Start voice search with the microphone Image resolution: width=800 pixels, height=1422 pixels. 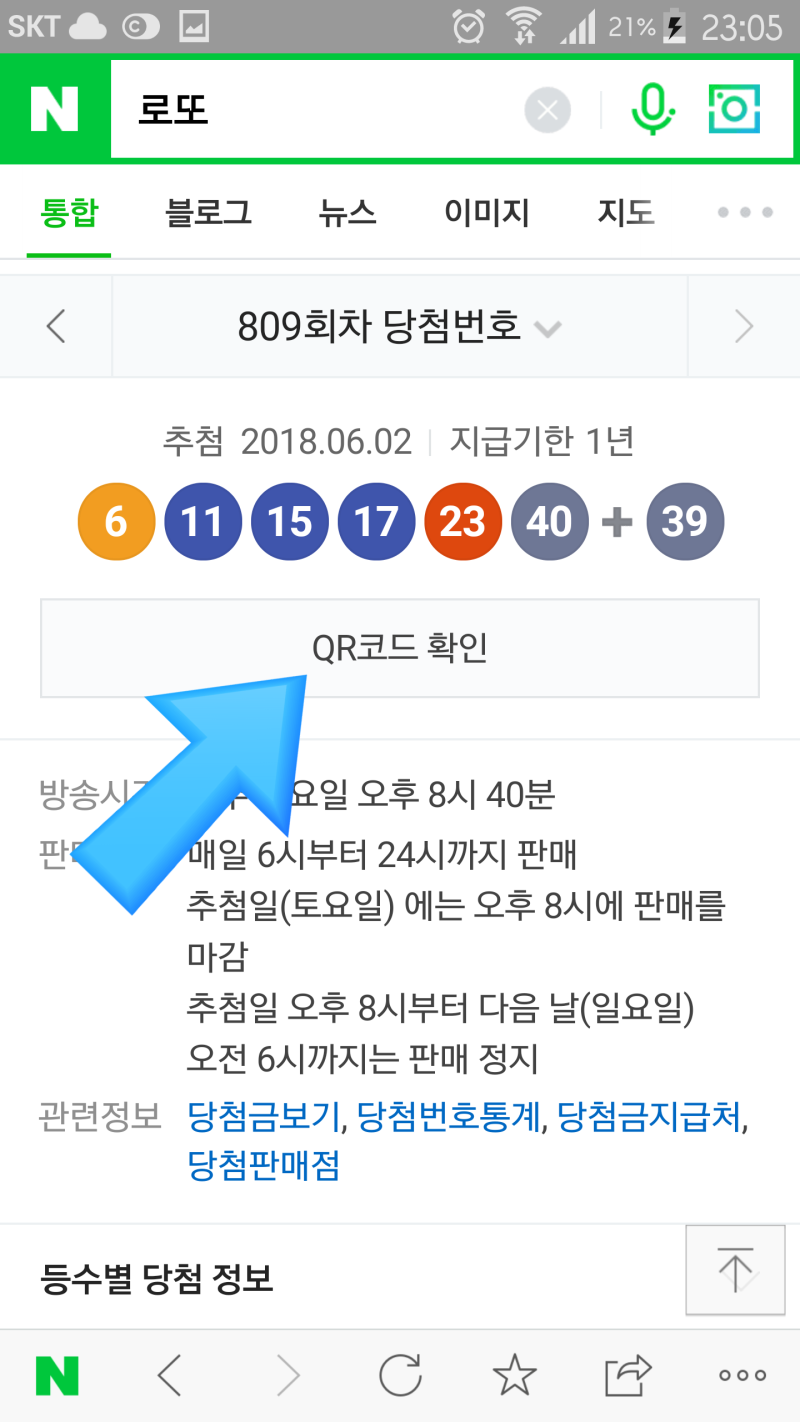[x=652, y=109]
